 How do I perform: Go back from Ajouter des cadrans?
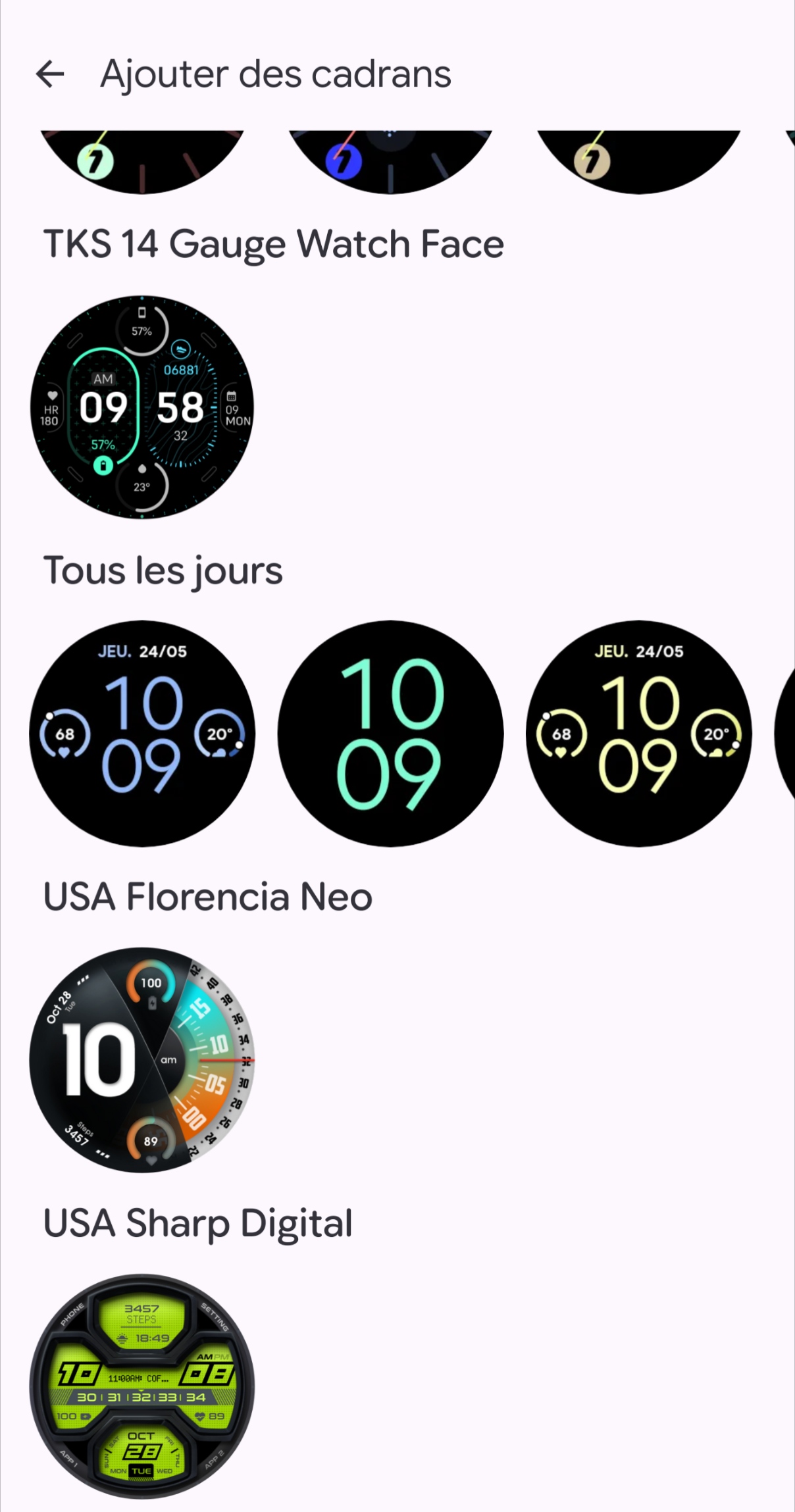click(x=50, y=74)
